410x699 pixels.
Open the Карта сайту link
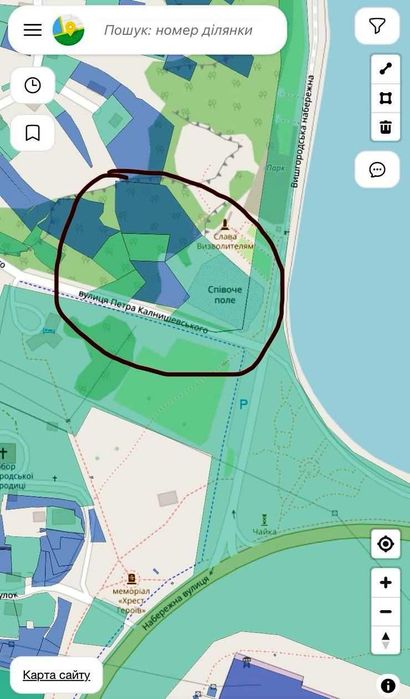point(57,675)
